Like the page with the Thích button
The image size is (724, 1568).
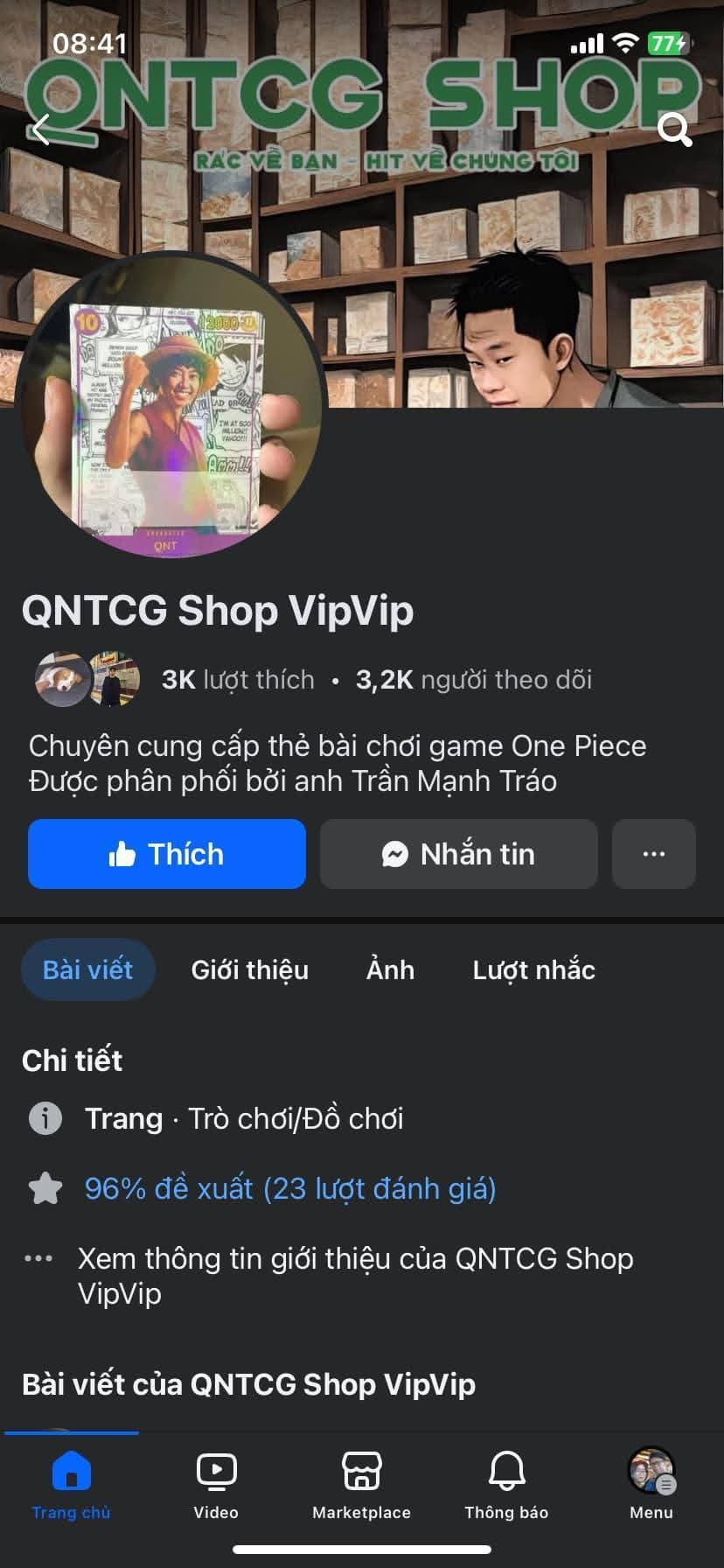coord(167,854)
